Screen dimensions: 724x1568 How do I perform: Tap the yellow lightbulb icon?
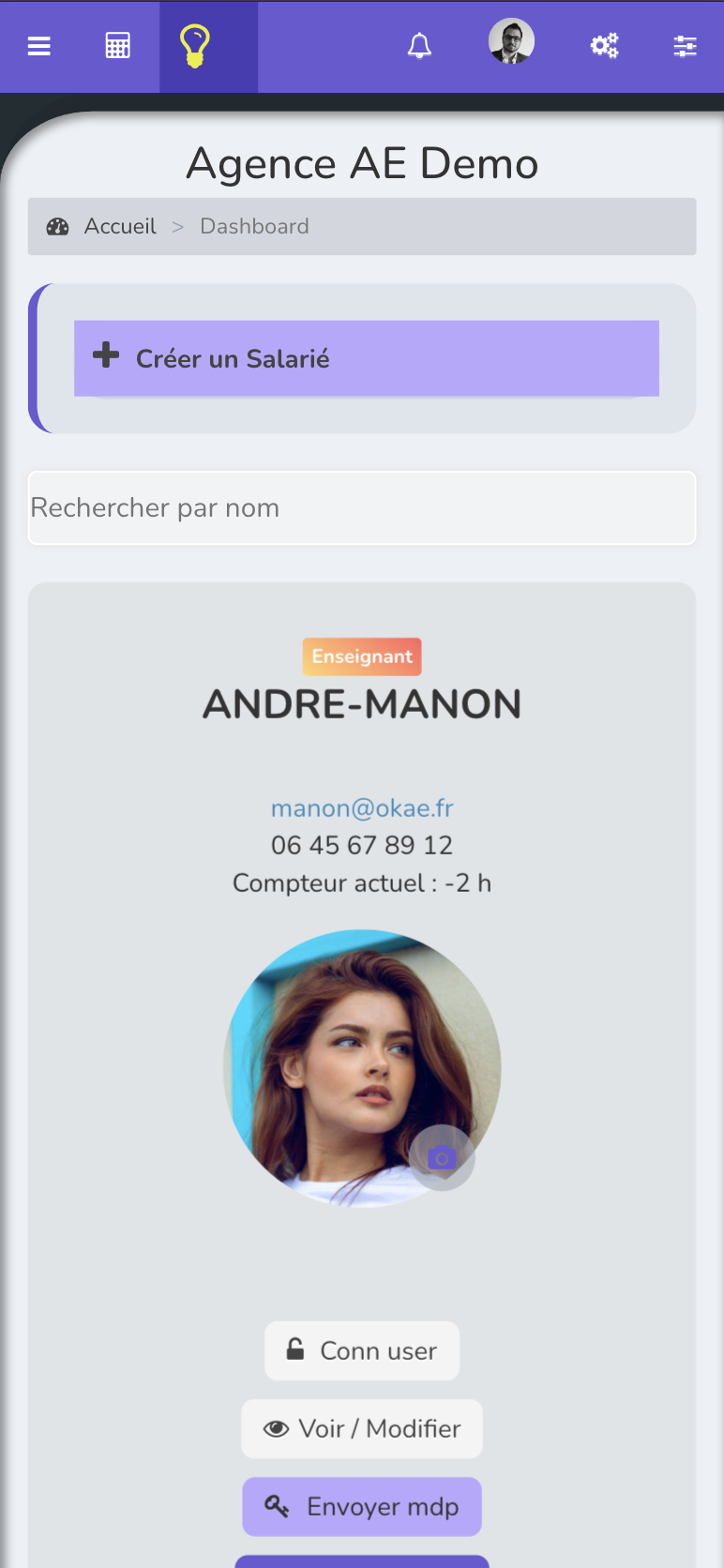tap(195, 47)
